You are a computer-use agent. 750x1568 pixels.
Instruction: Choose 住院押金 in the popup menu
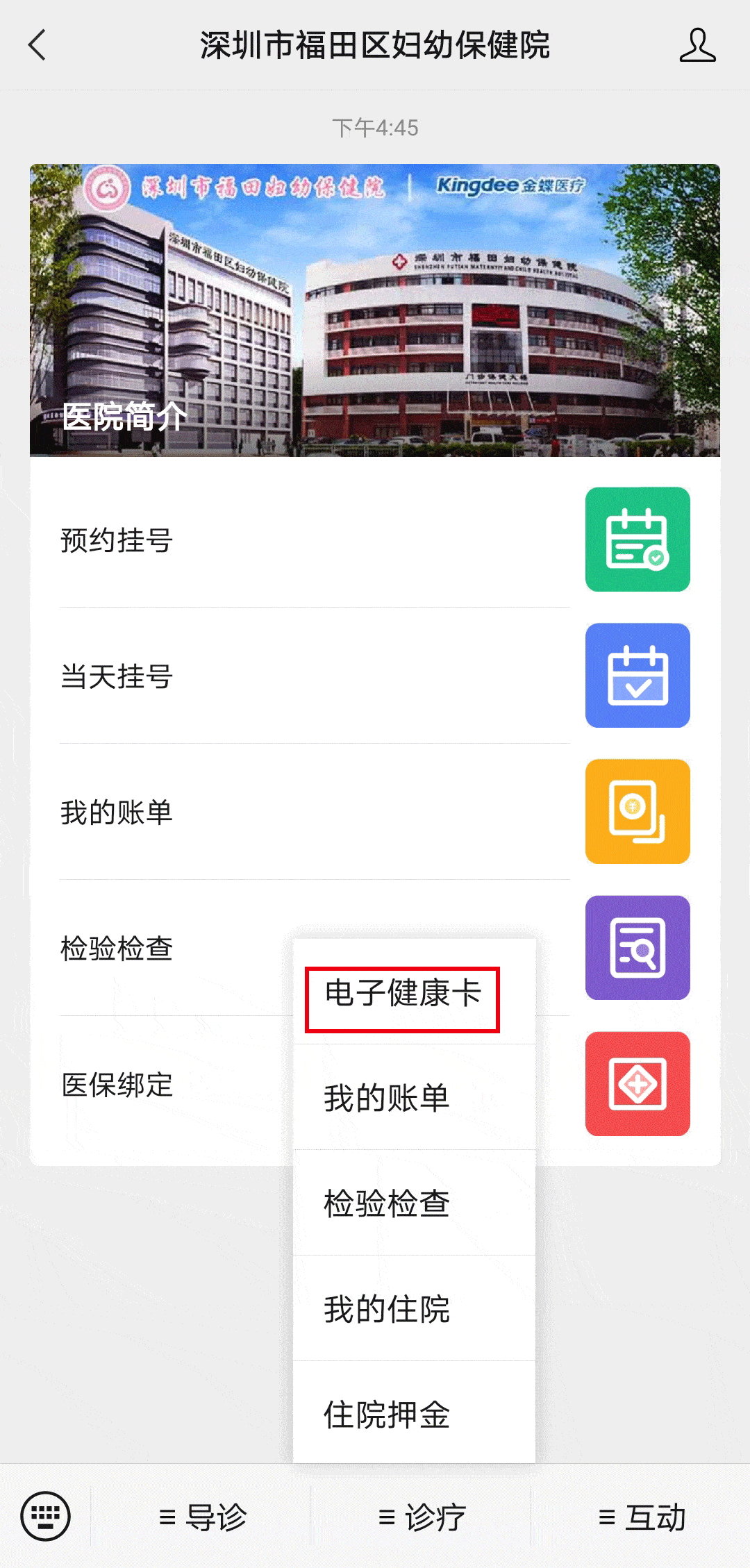(386, 1415)
